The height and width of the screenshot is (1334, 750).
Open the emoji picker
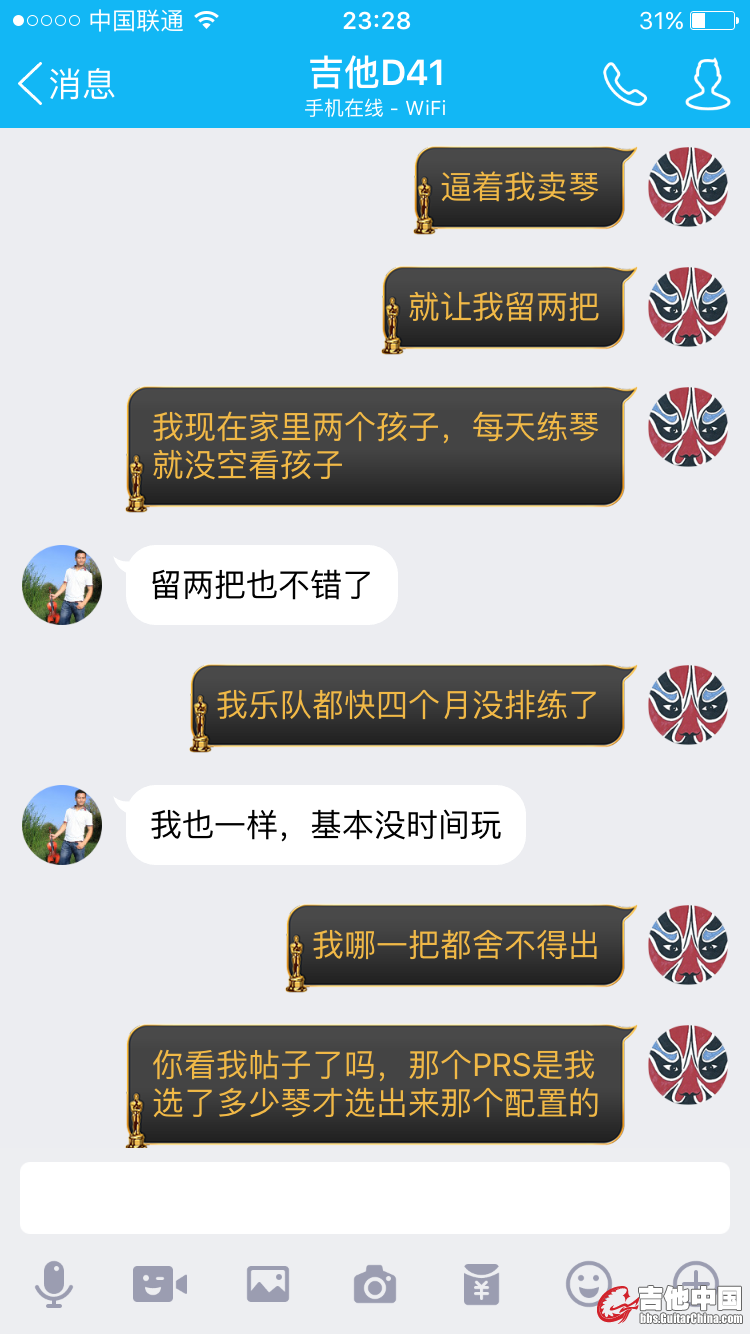click(588, 1282)
